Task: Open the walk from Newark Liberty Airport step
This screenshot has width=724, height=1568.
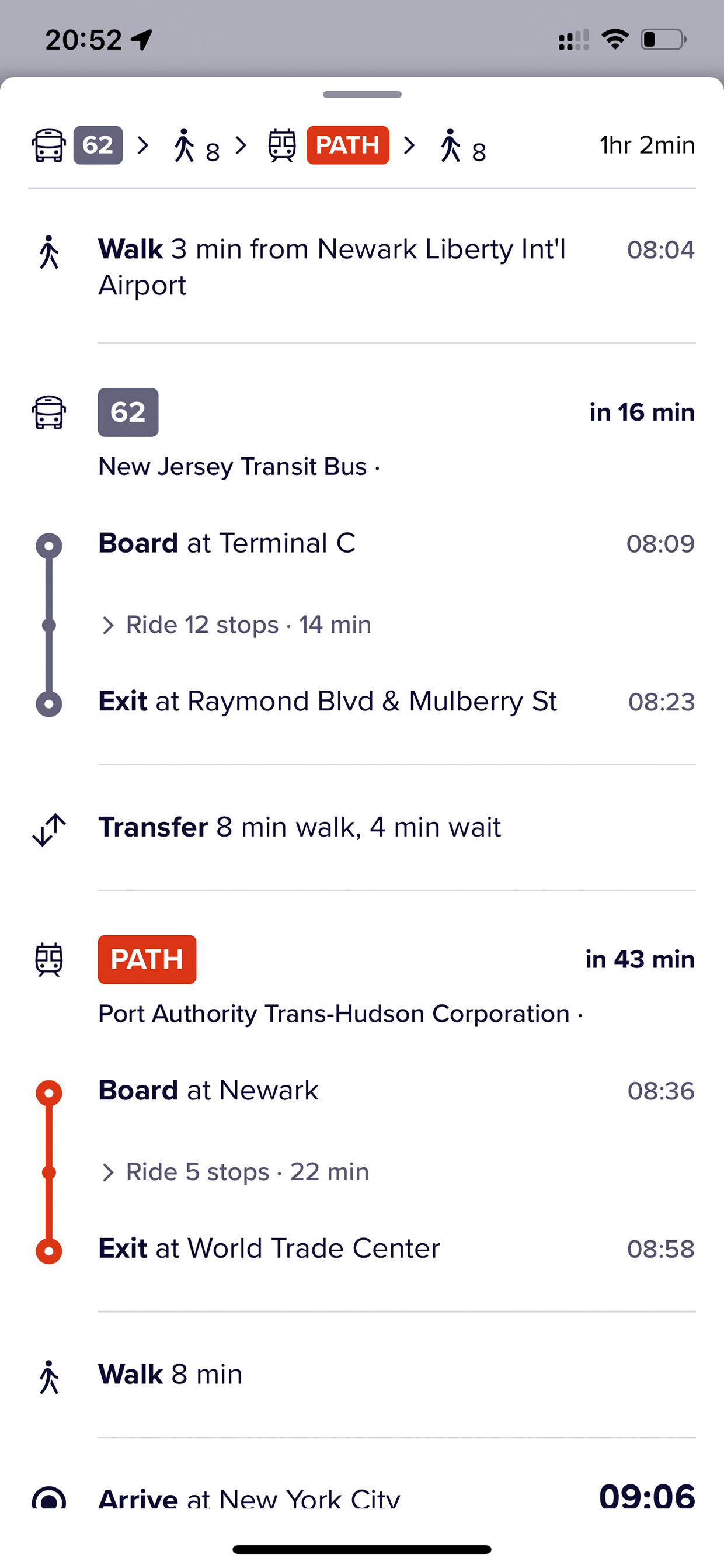Action: pyautogui.click(x=362, y=266)
